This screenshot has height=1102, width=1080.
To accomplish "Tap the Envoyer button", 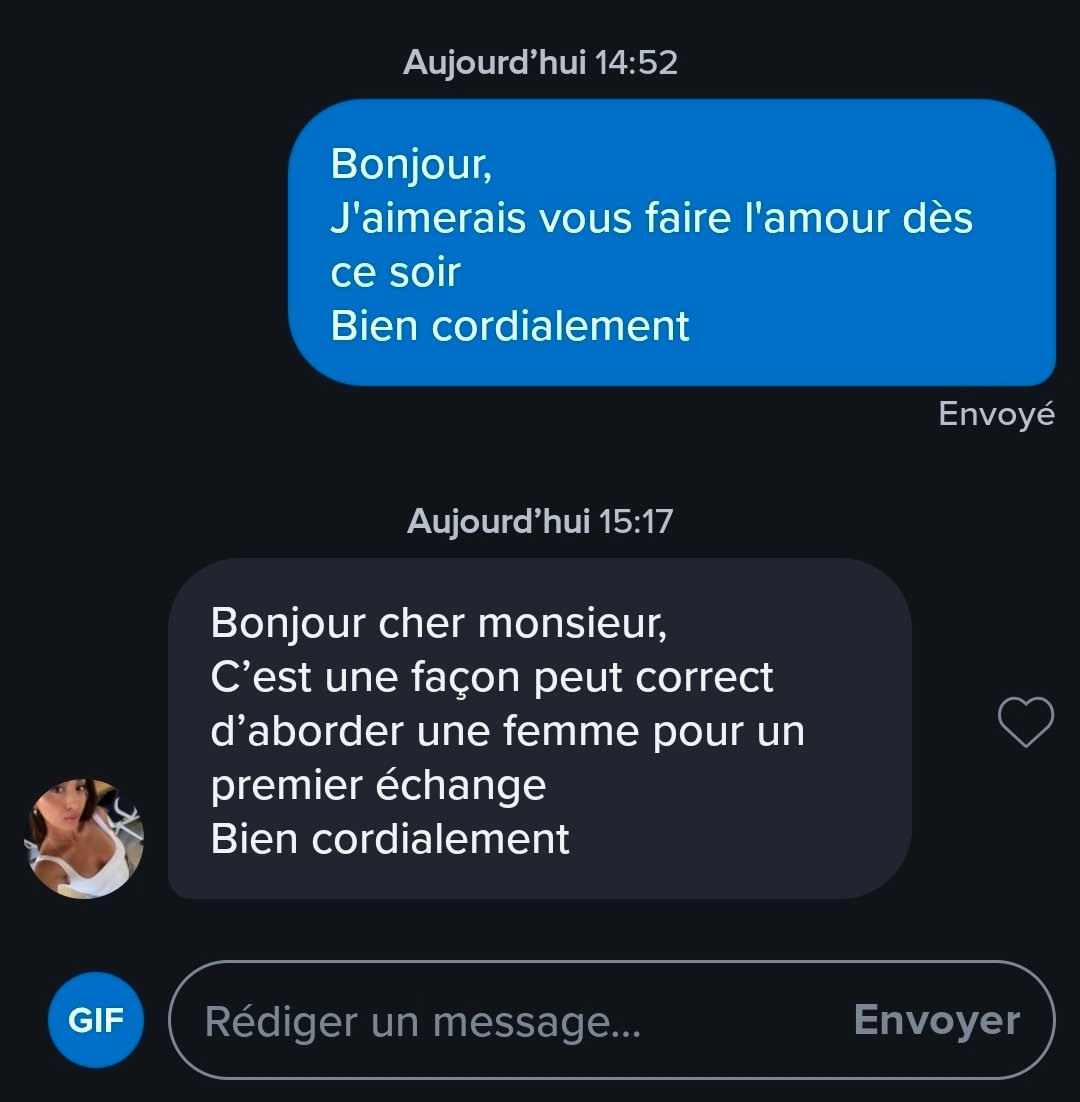I will click(x=937, y=1020).
